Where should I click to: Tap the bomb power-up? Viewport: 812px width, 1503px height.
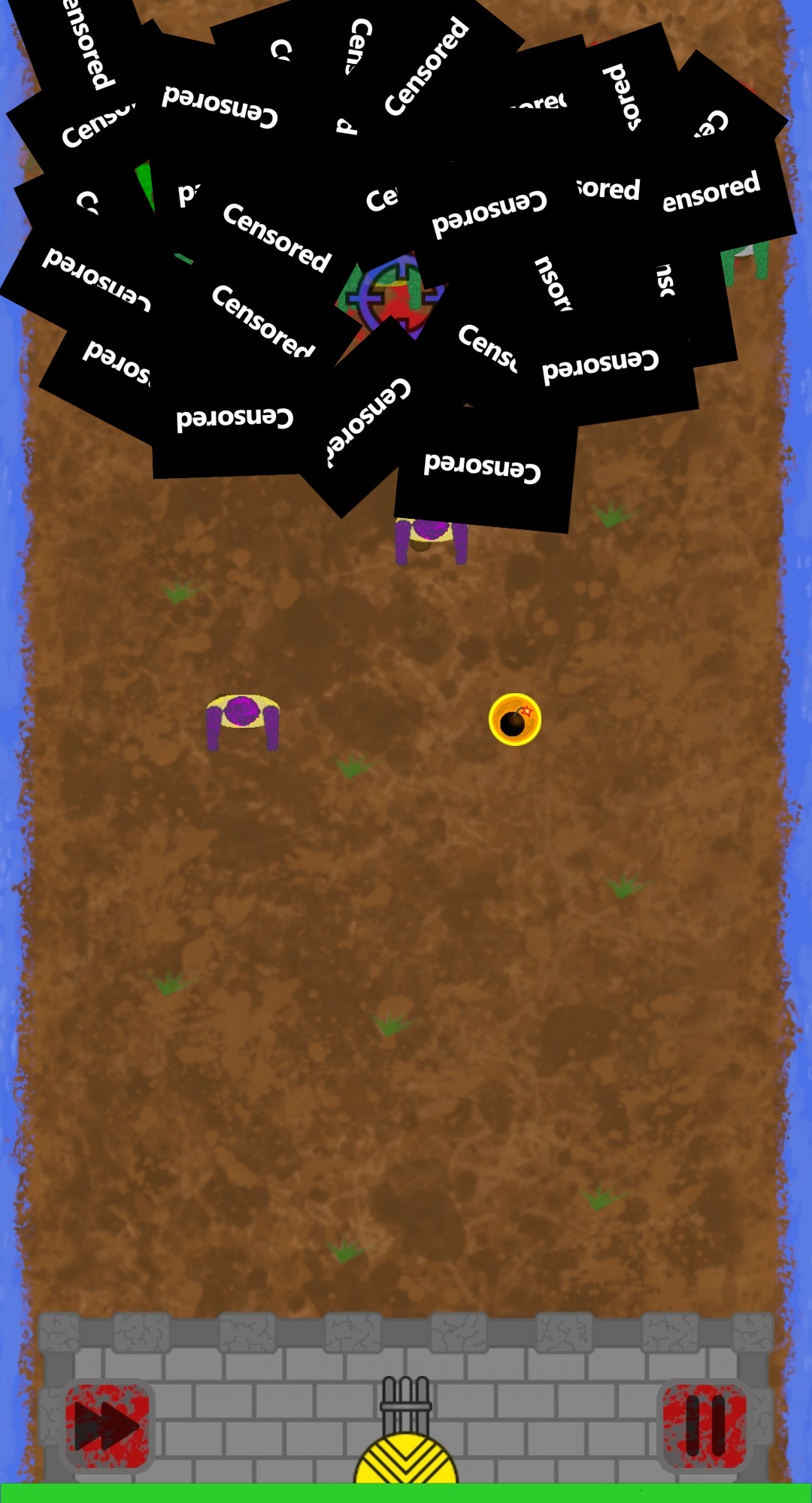tap(515, 720)
